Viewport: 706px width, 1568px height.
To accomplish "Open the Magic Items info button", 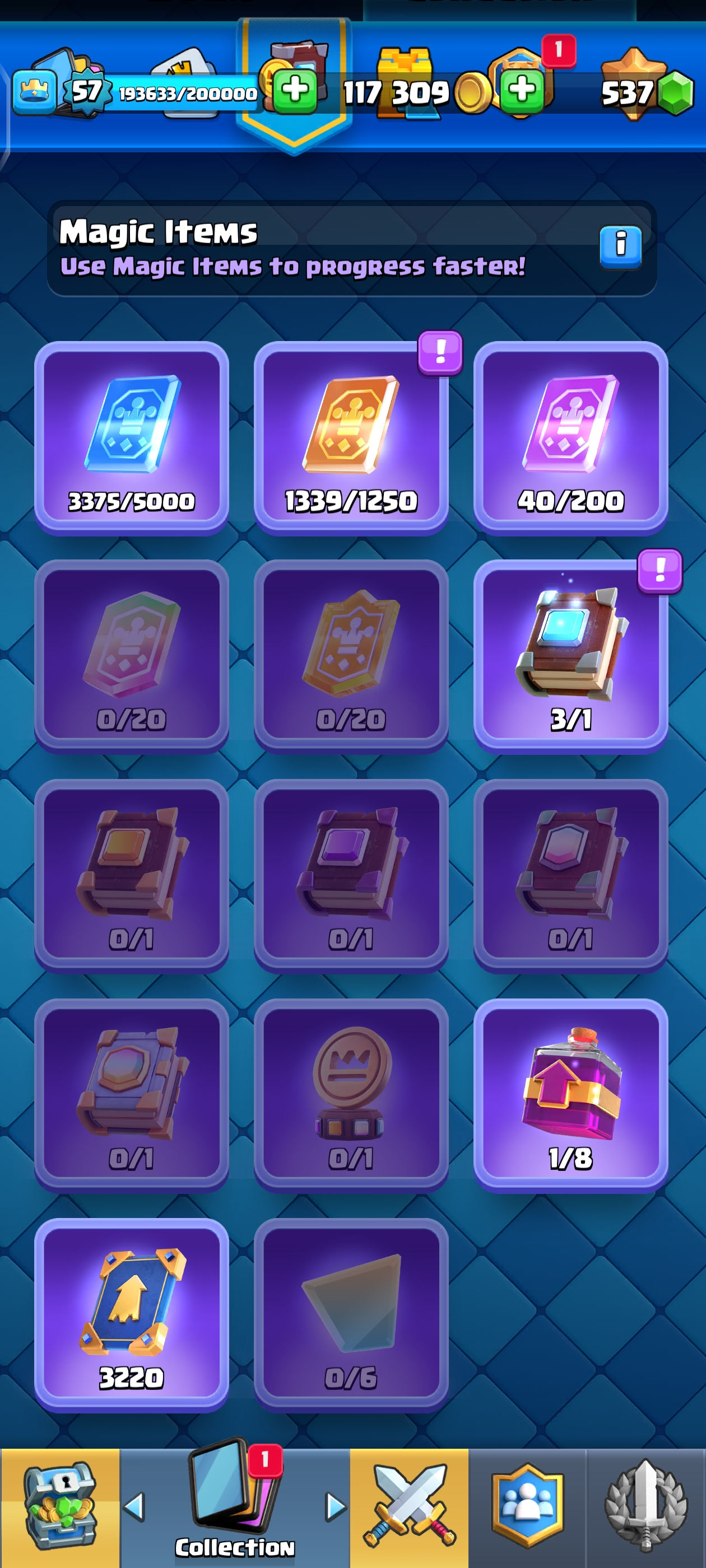I will 620,246.
